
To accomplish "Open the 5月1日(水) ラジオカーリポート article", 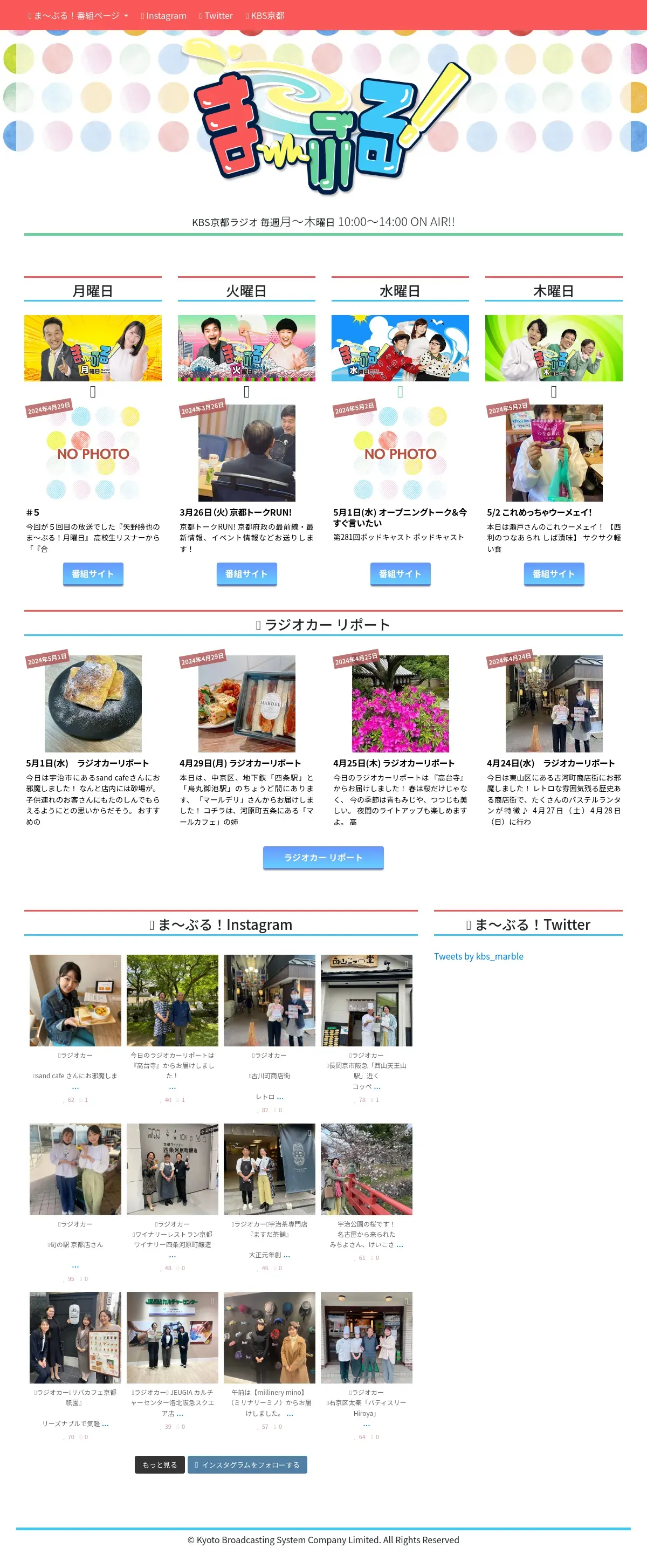I will tap(88, 763).
